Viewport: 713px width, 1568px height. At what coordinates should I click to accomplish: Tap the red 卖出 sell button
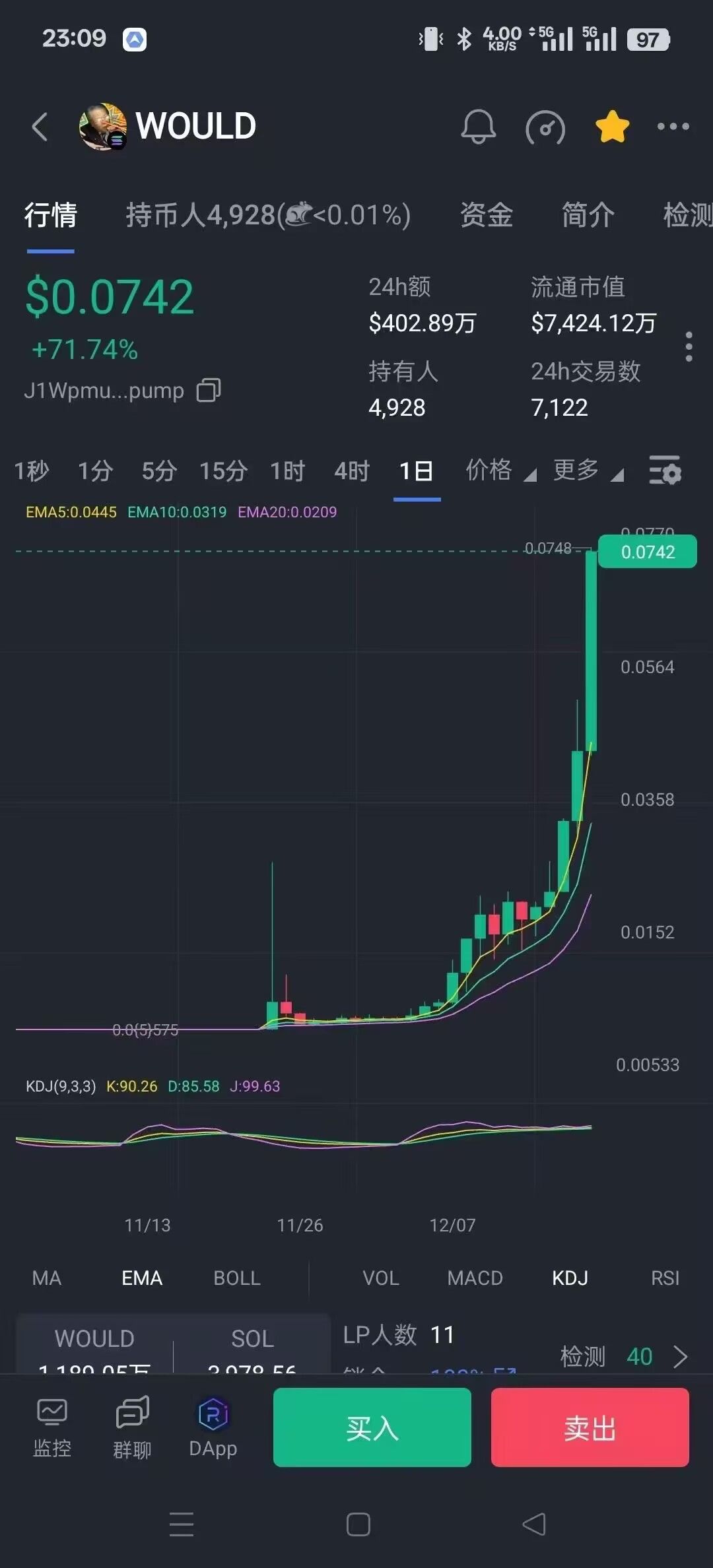[590, 1428]
